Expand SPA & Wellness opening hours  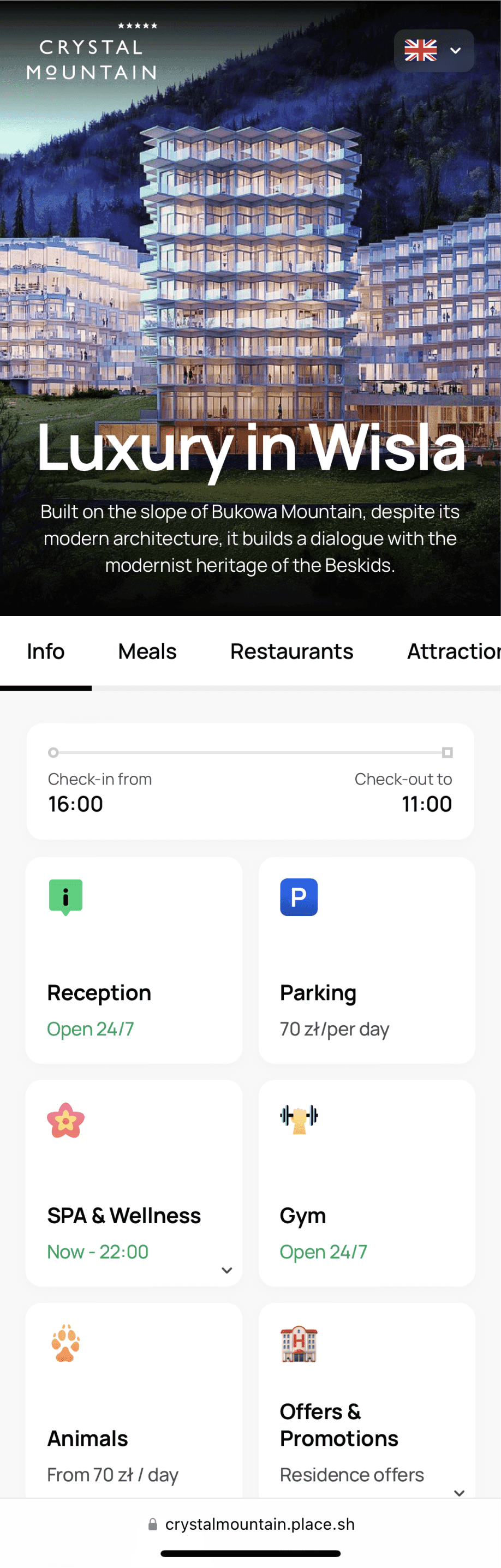[226, 1270]
